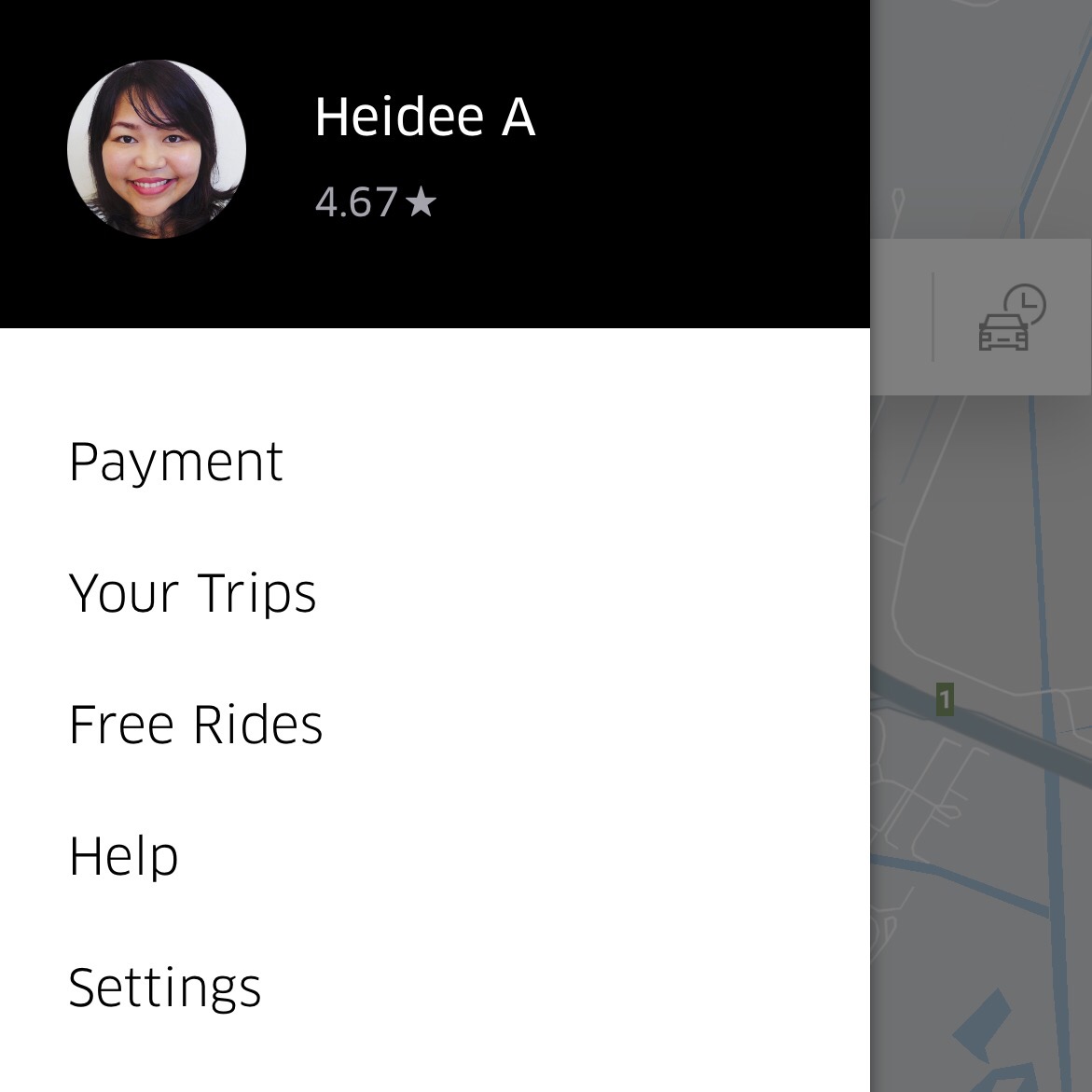1092x1092 pixels.
Task: Open the Payment menu item
Action: (x=175, y=462)
